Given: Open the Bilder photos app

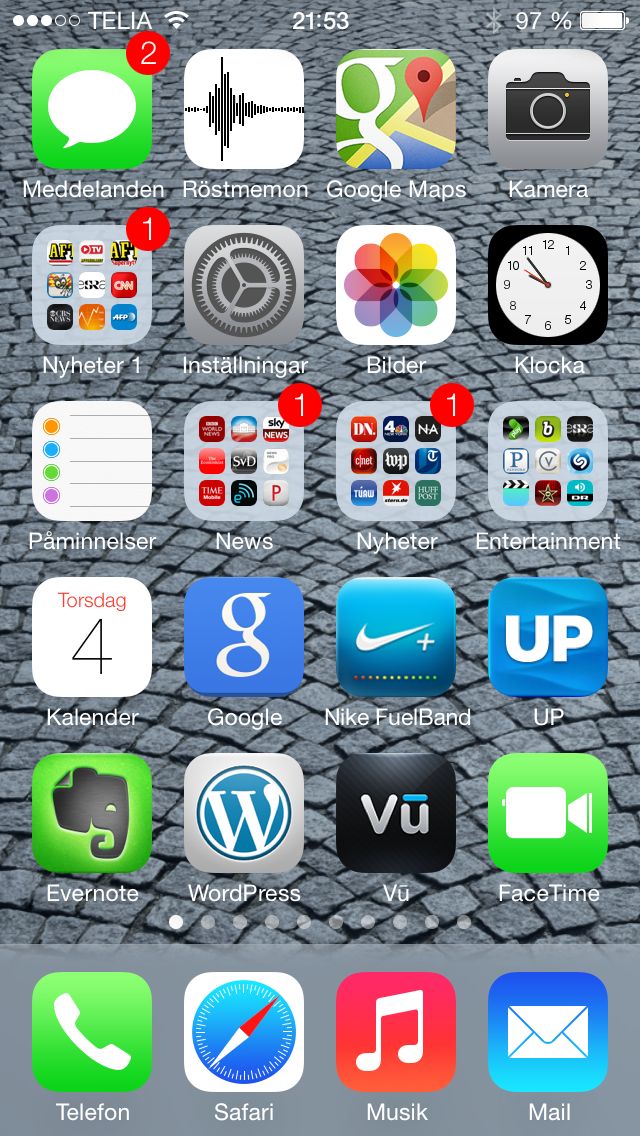Looking at the screenshot, I should pyautogui.click(x=396, y=285).
